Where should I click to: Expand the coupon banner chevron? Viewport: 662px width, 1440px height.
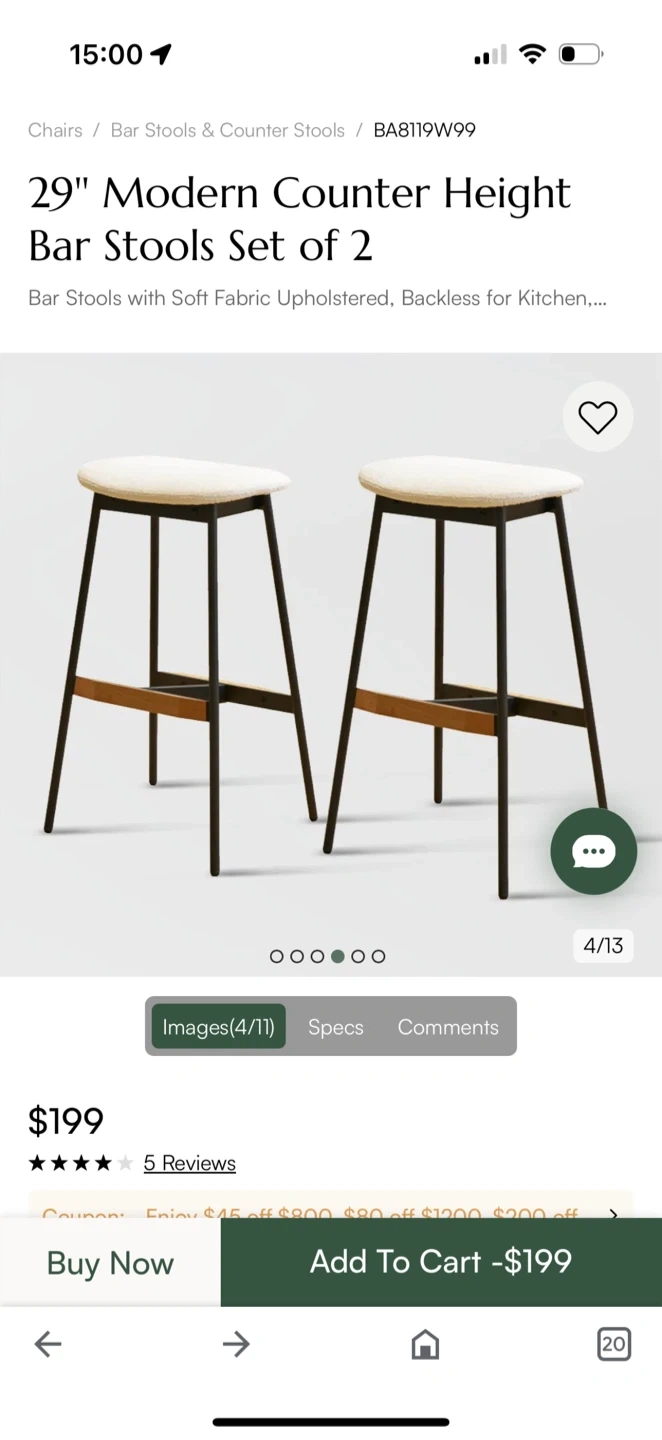(x=613, y=1213)
